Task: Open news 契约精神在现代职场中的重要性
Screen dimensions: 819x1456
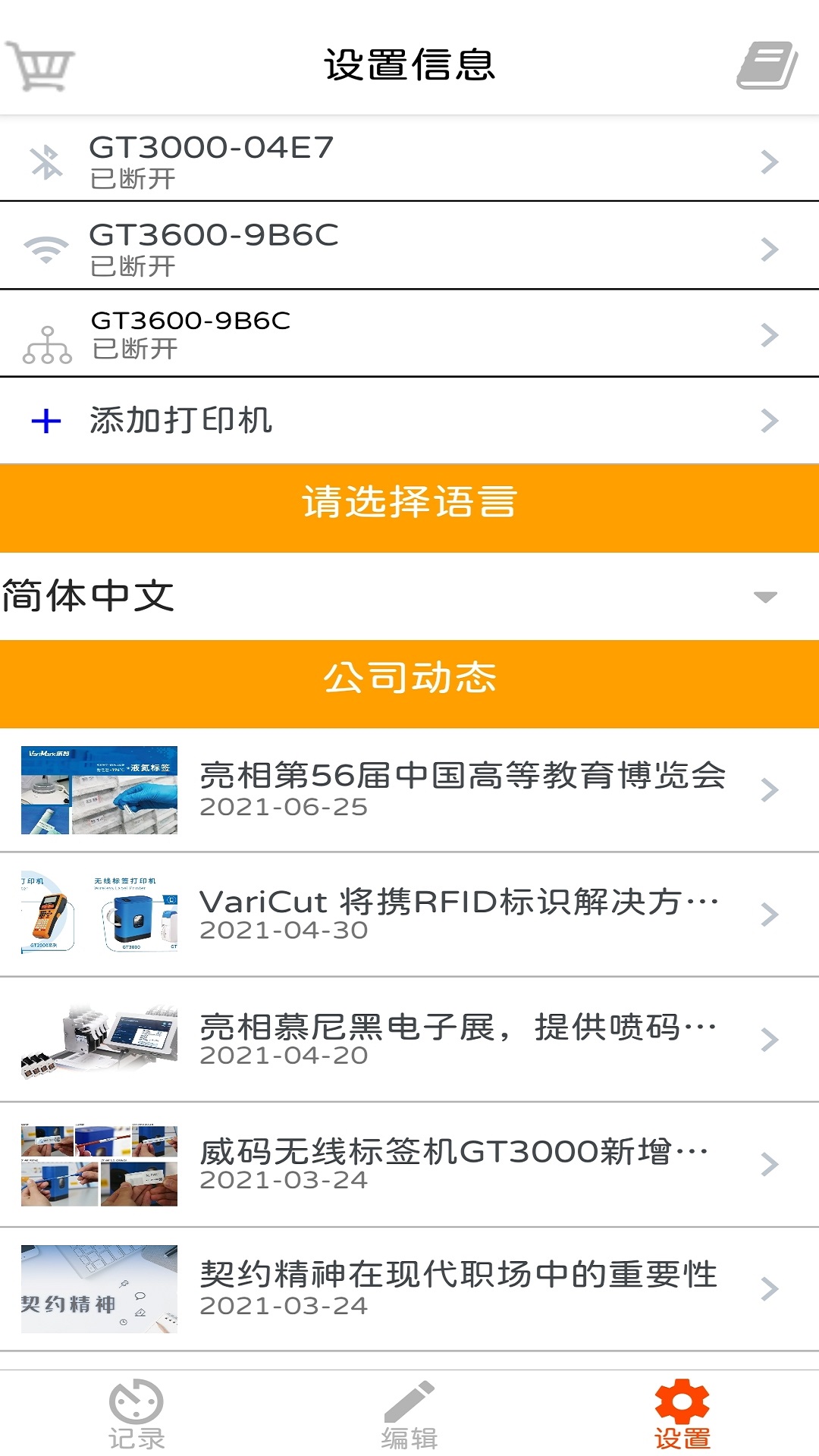Action: coord(409,1289)
